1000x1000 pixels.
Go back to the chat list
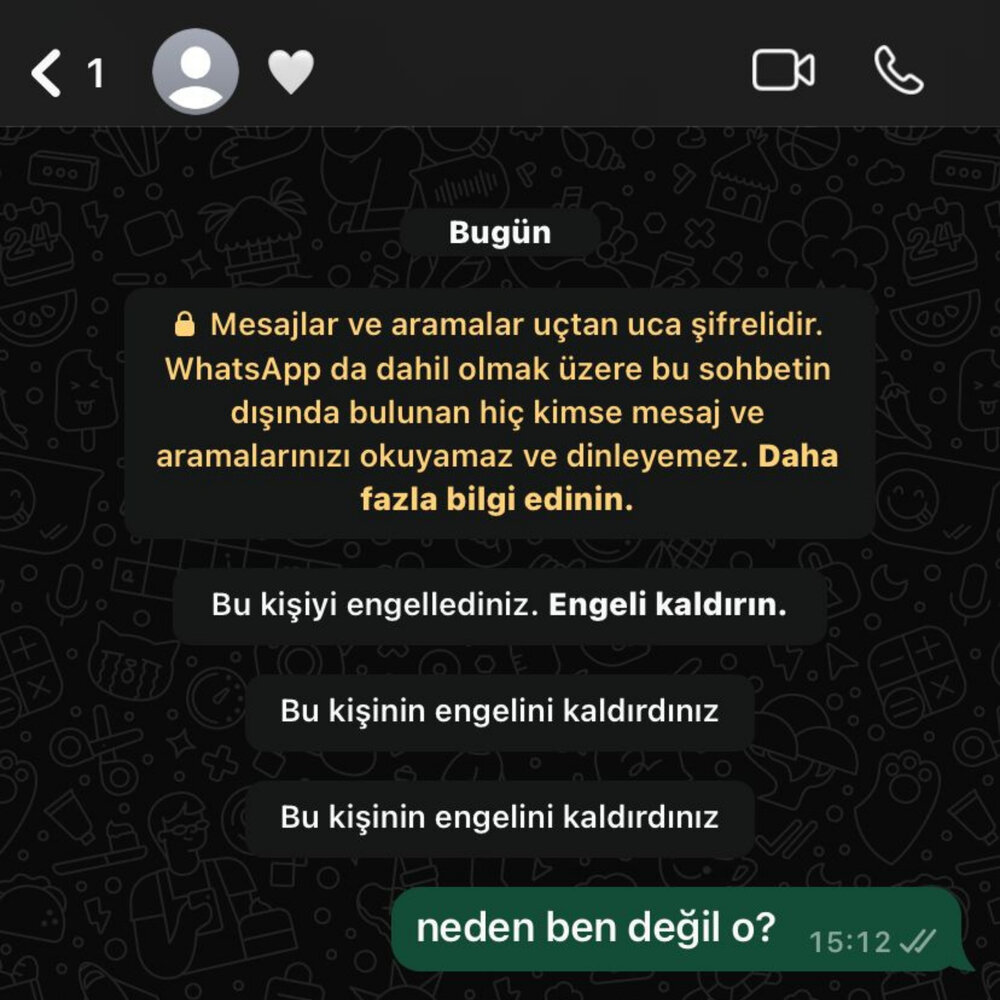pos(47,74)
